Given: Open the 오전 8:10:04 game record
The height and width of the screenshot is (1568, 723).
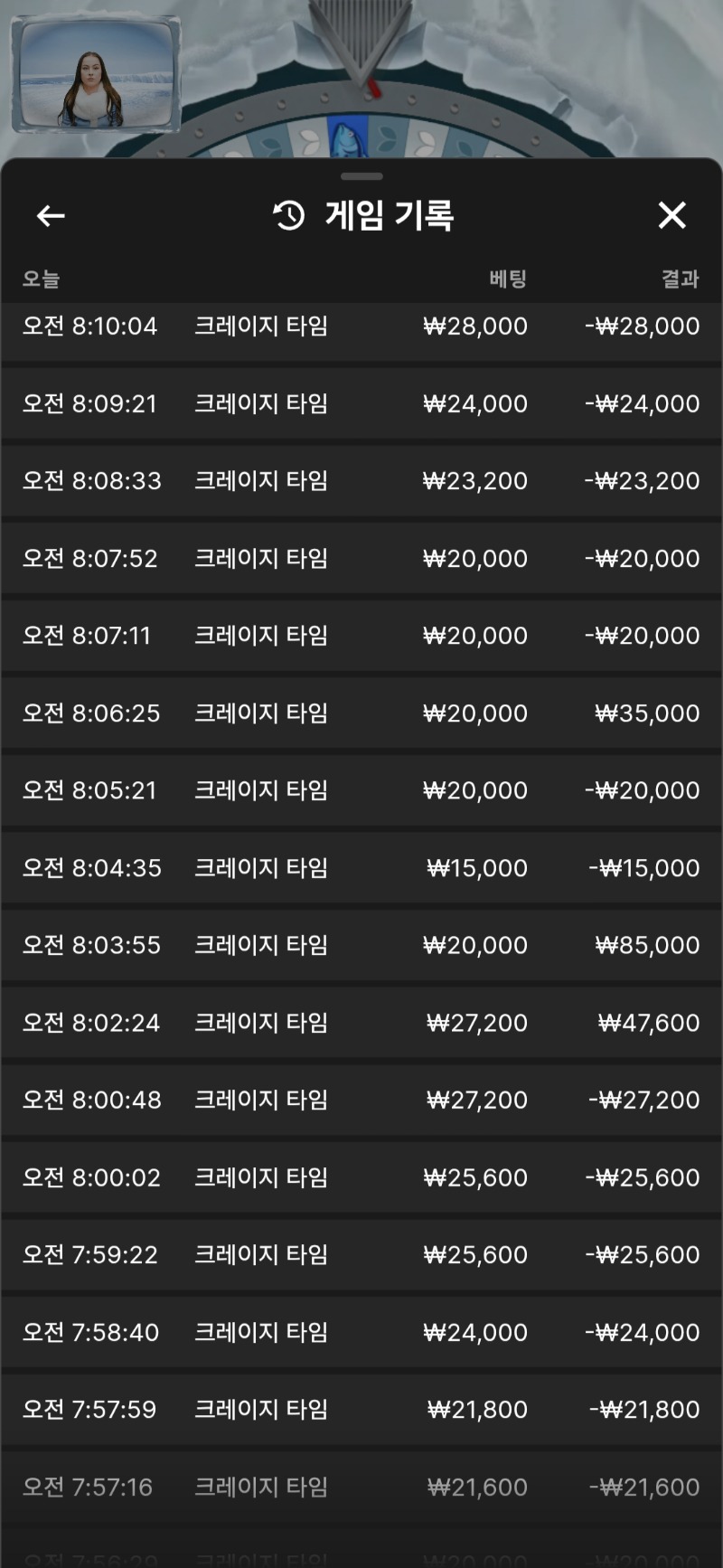Looking at the screenshot, I should pos(361,326).
